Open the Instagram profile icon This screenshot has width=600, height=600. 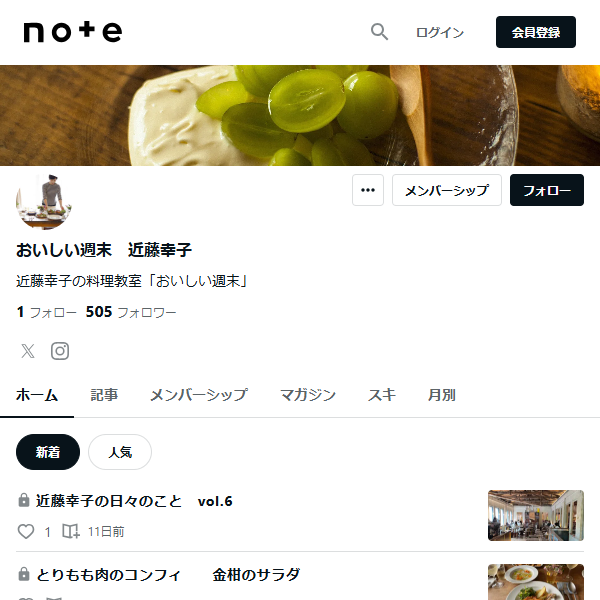pyautogui.click(x=60, y=351)
